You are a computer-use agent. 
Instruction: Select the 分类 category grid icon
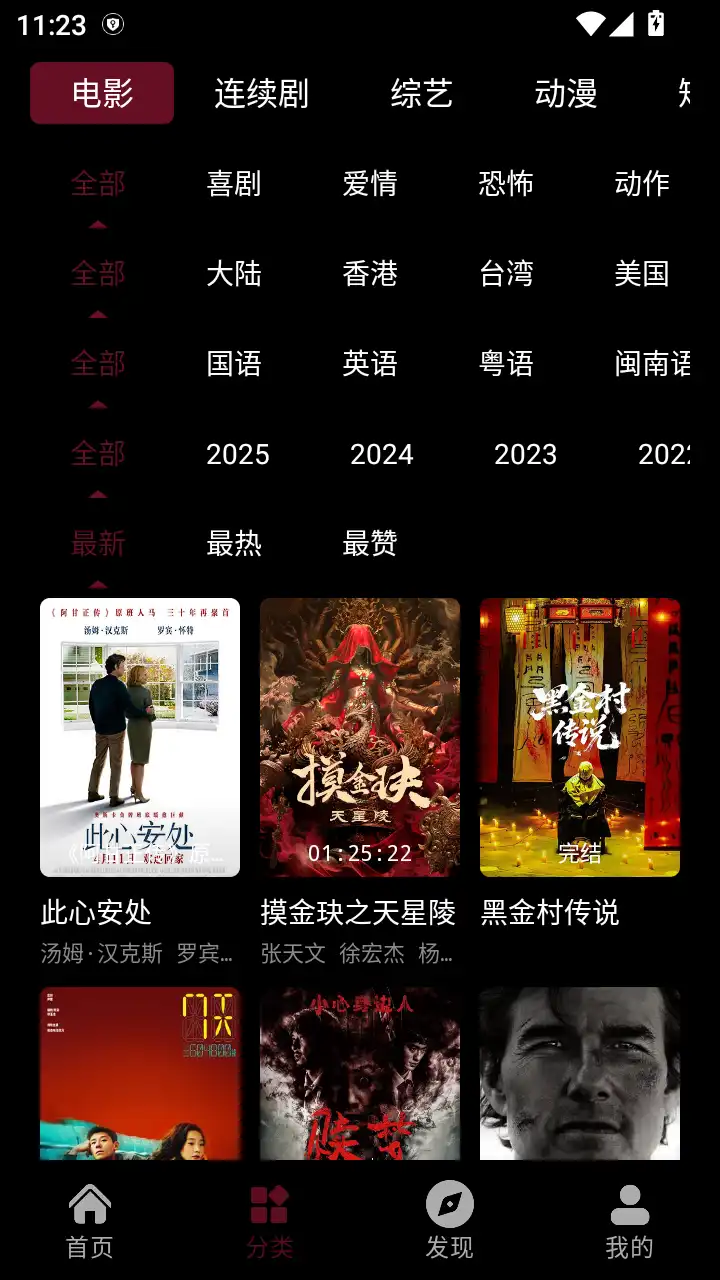(269, 1205)
